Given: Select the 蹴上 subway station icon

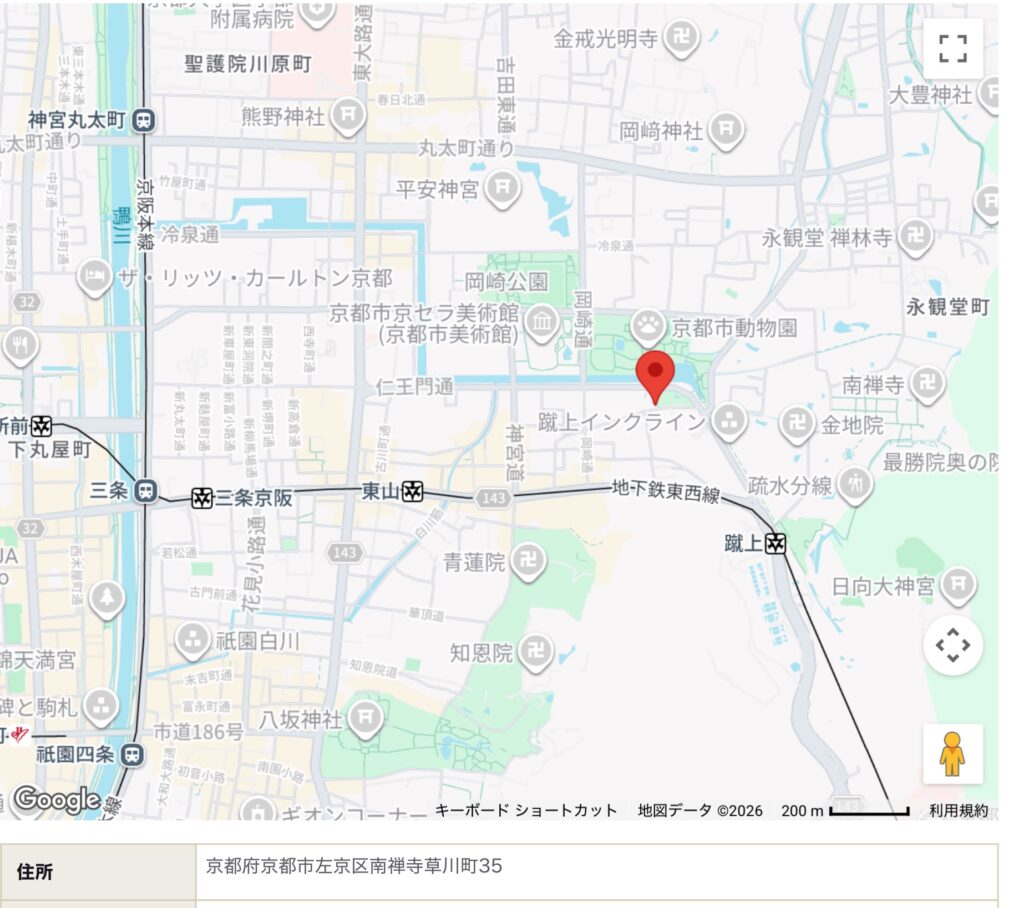Looking at the screenshot, I should 775,544.
